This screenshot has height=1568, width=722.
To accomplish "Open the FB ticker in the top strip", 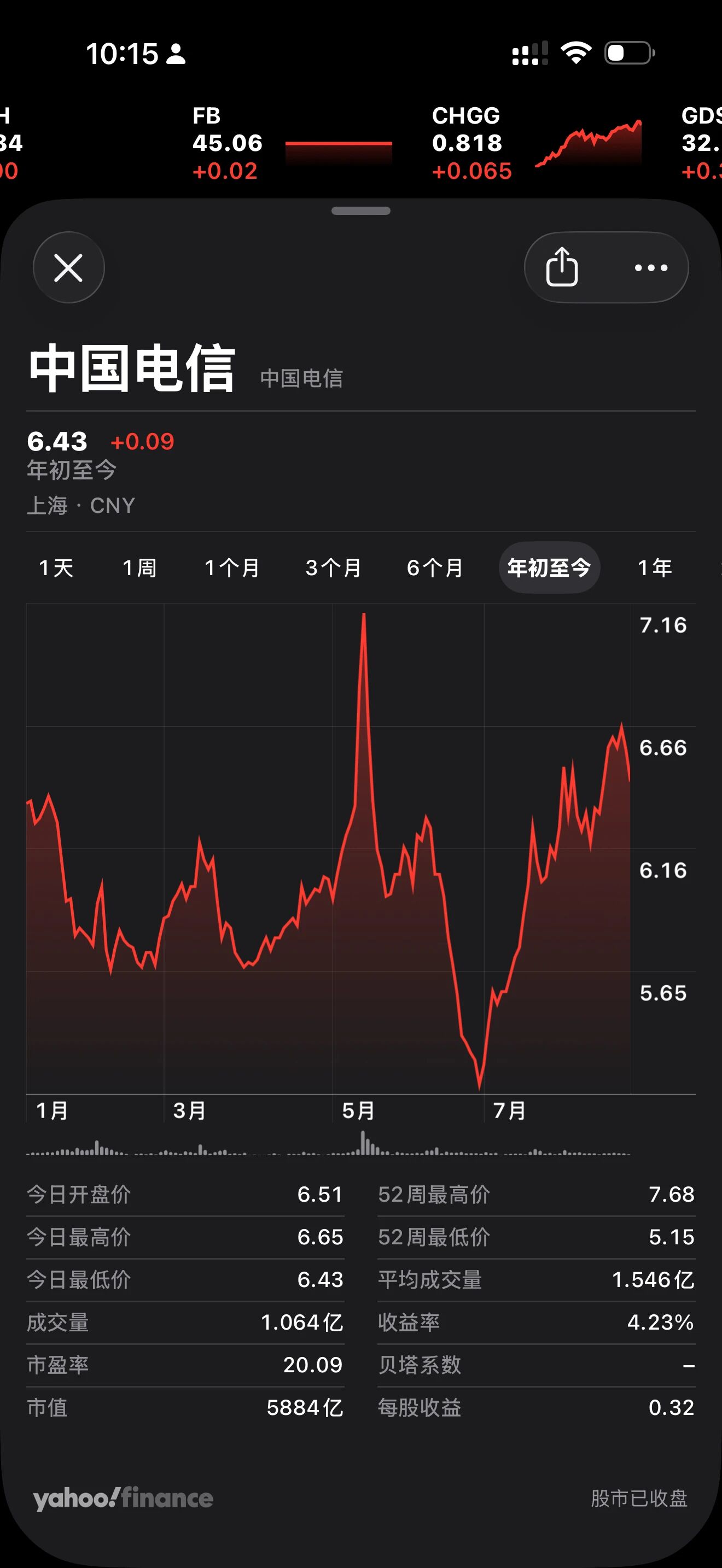I will coord(292,143).
